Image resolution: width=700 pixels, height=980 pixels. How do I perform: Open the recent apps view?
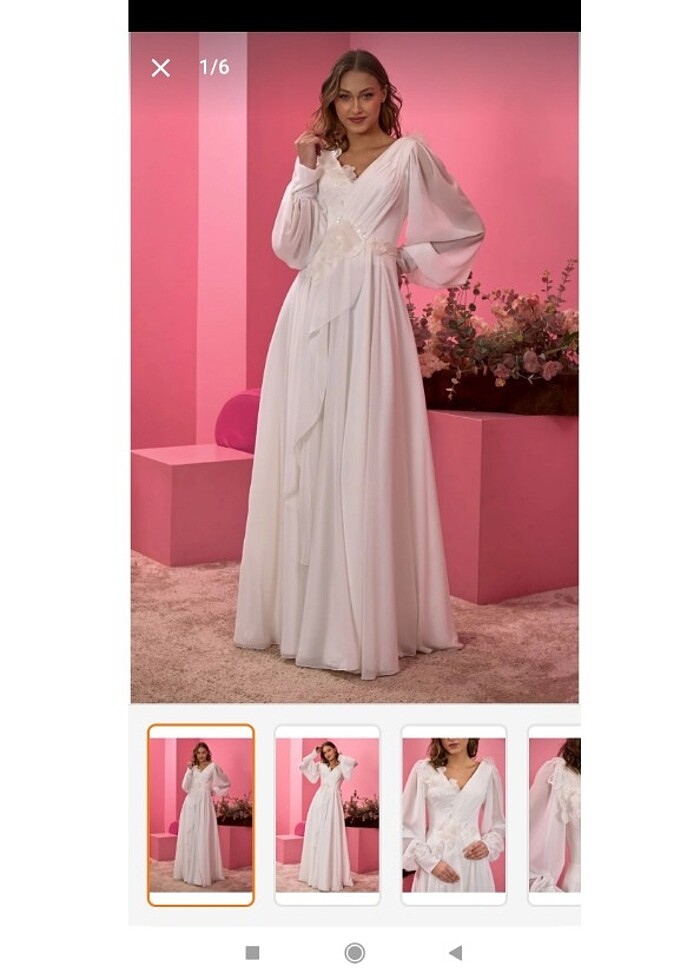(x=252, y=953)
